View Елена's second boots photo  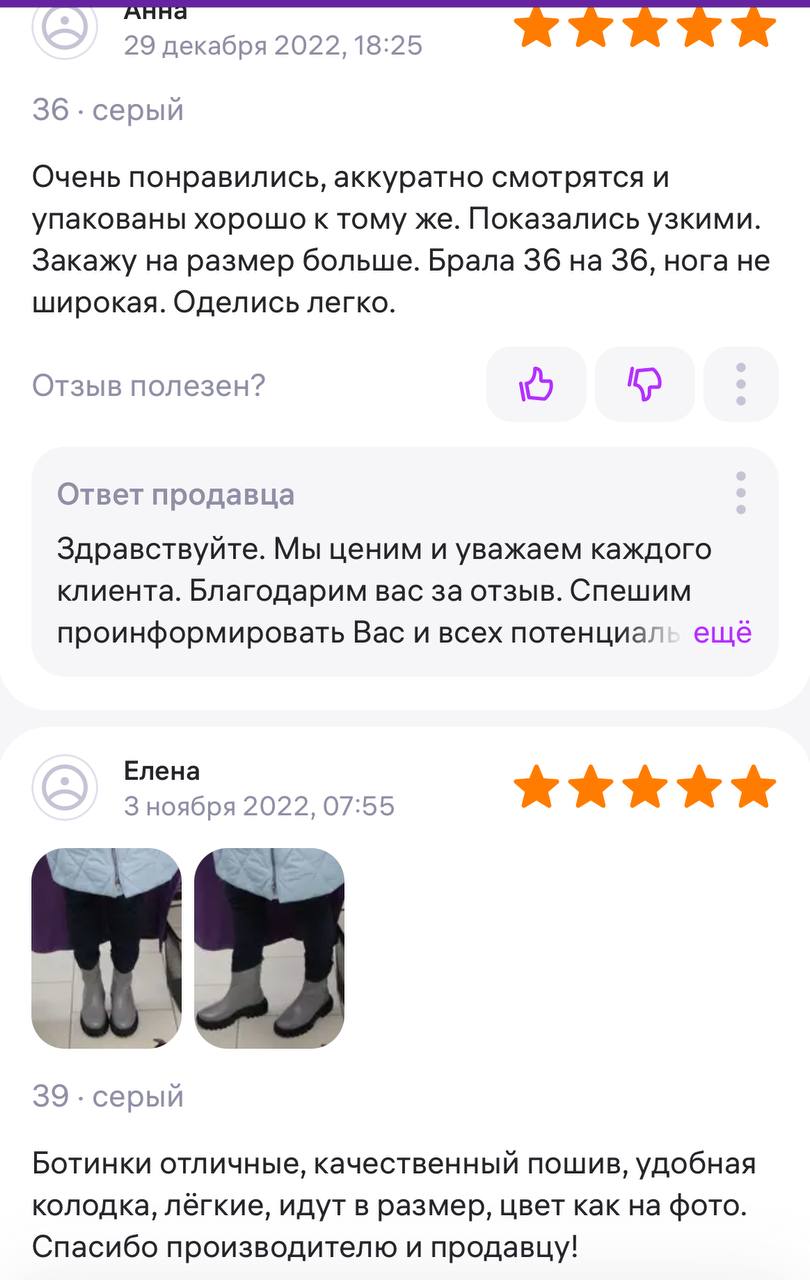tap(269, 948)
